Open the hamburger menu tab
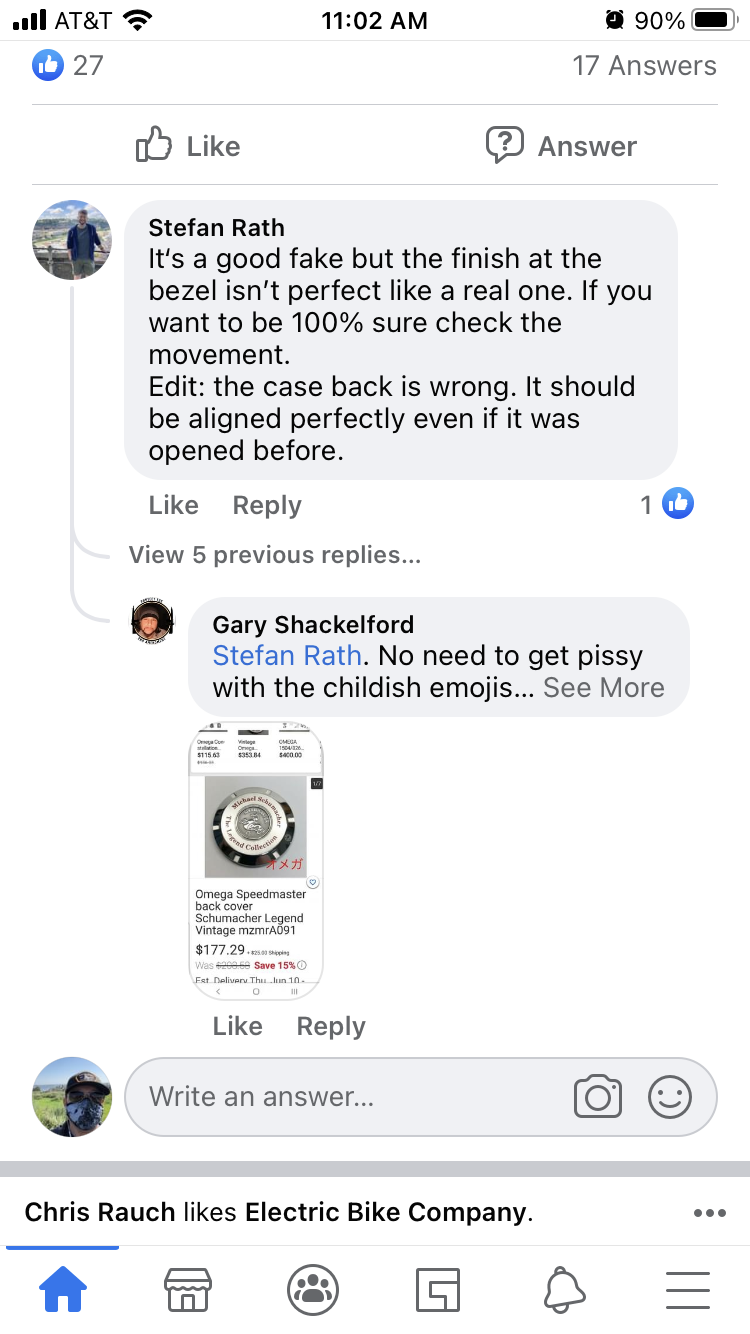Screen dimensions: 750x1334 tap(687, 1290)
